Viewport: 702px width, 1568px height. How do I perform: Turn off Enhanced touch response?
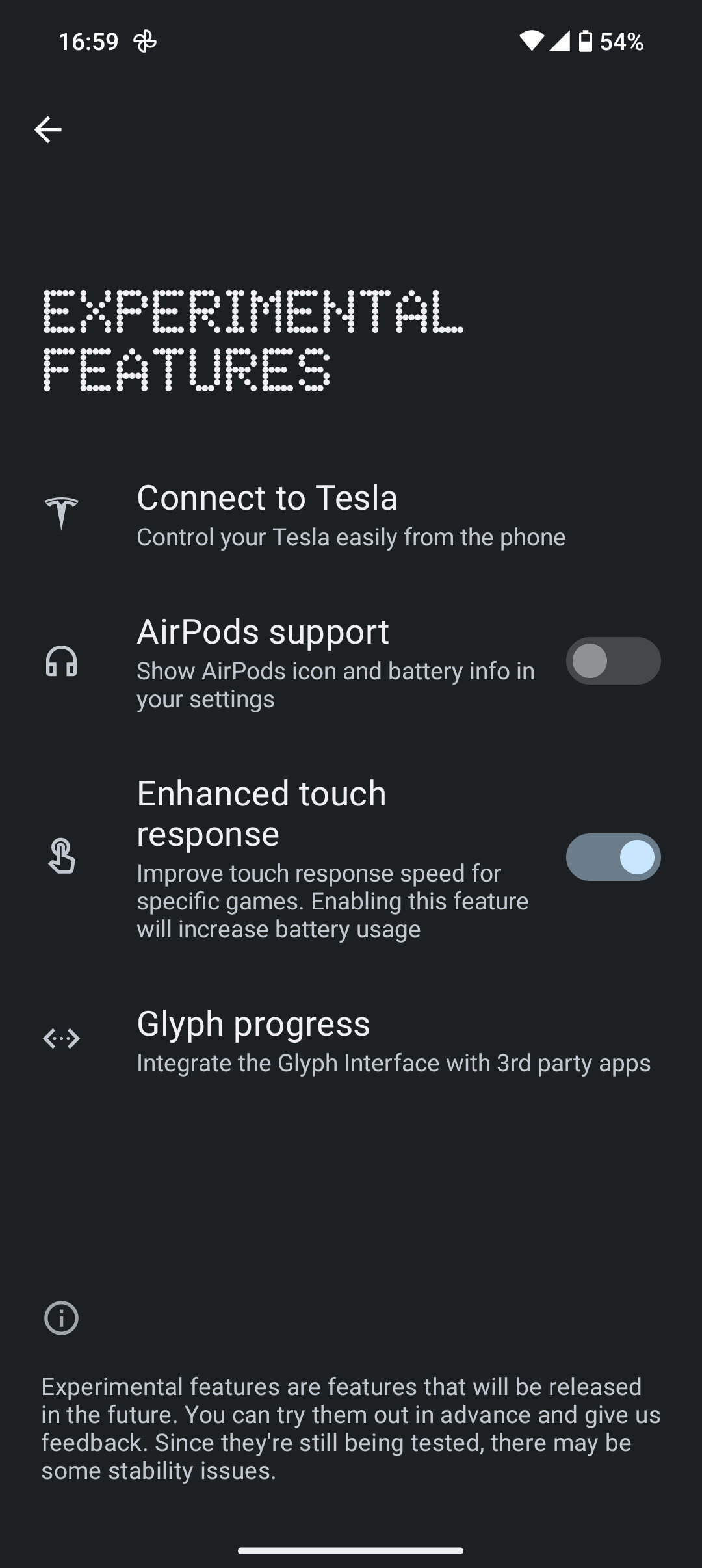pos(613,857)
